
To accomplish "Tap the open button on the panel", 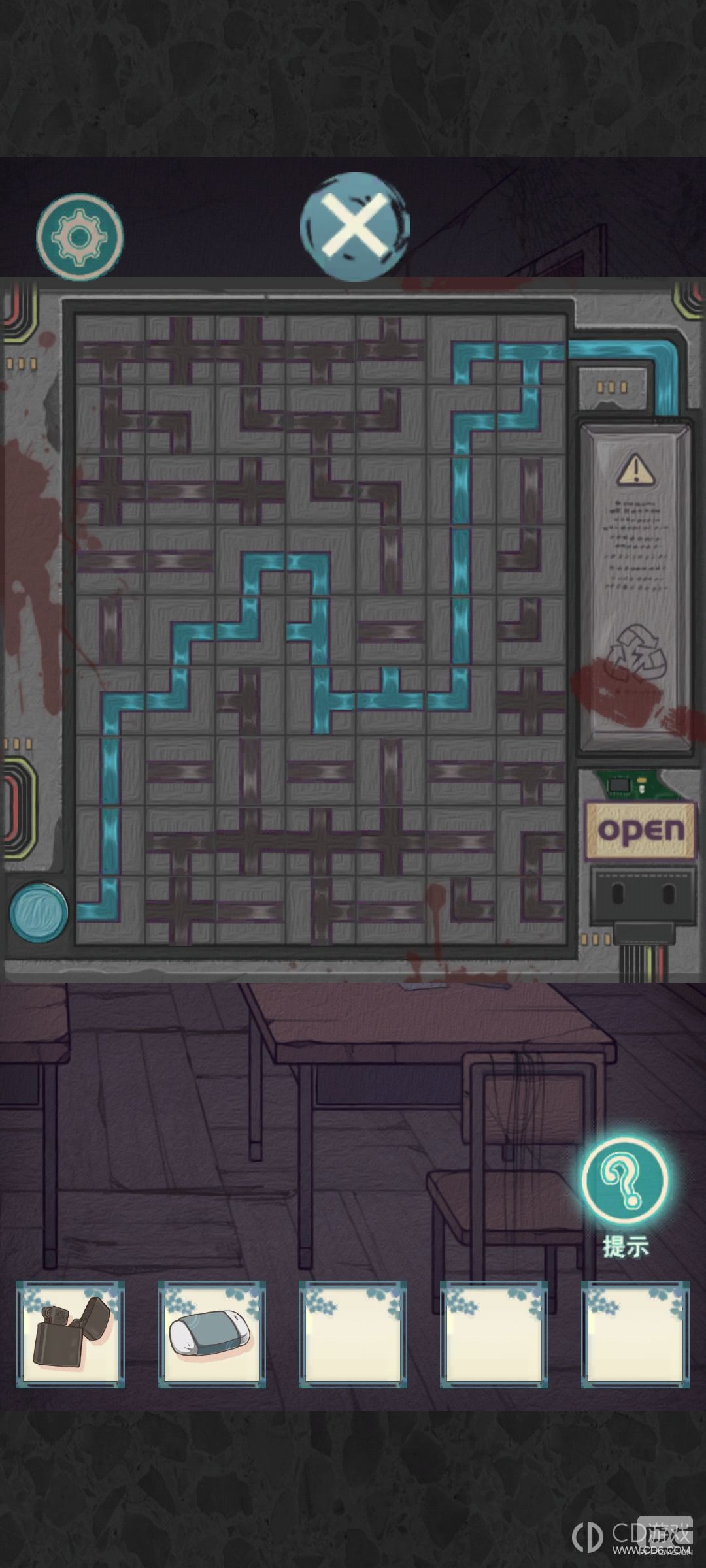I will click(x=641, y=830).
